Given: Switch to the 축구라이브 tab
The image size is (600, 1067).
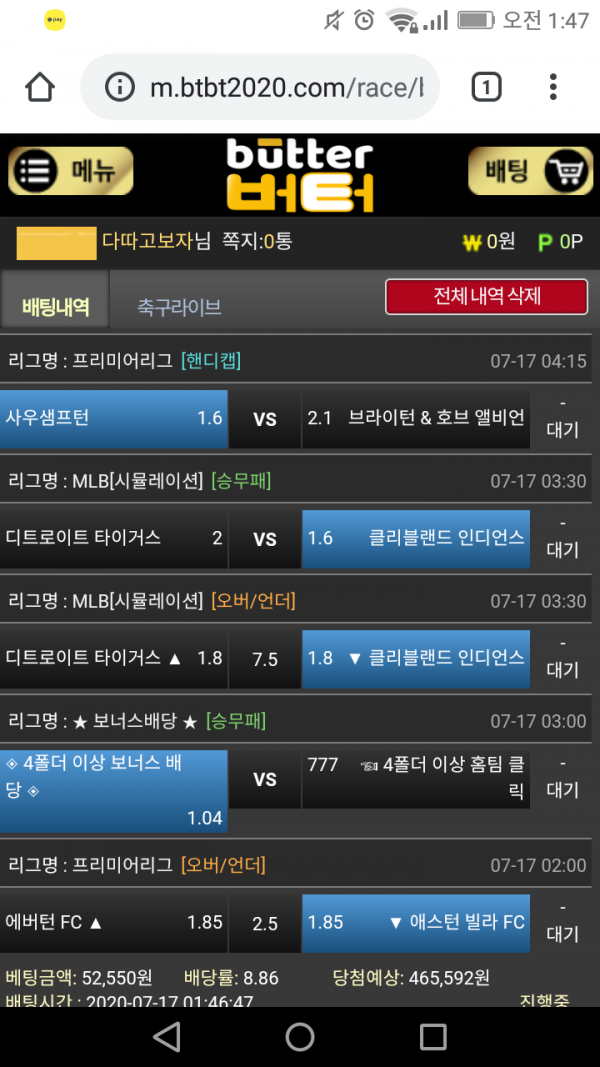Looking at the screenshot, I should [179, 307].
